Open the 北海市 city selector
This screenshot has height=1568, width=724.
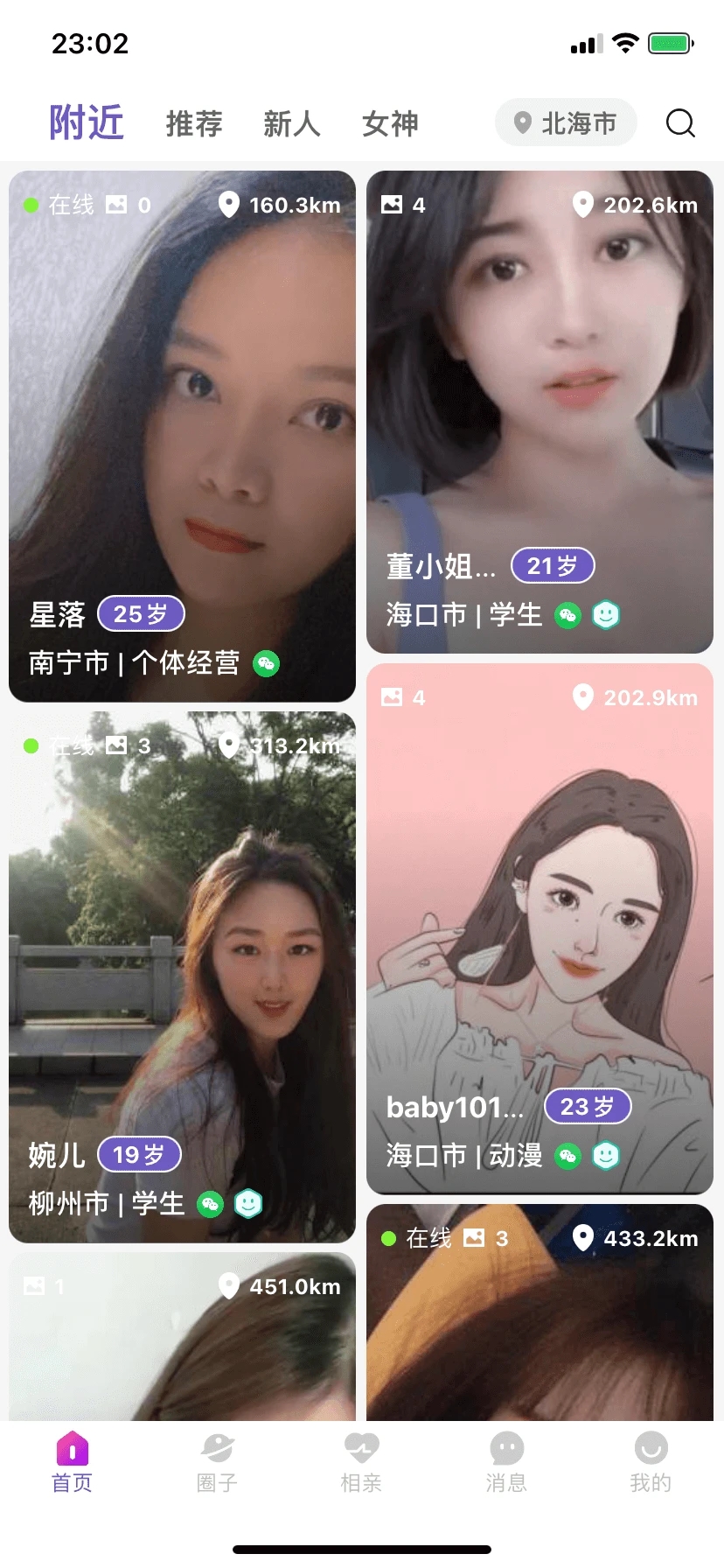[566, 122]
